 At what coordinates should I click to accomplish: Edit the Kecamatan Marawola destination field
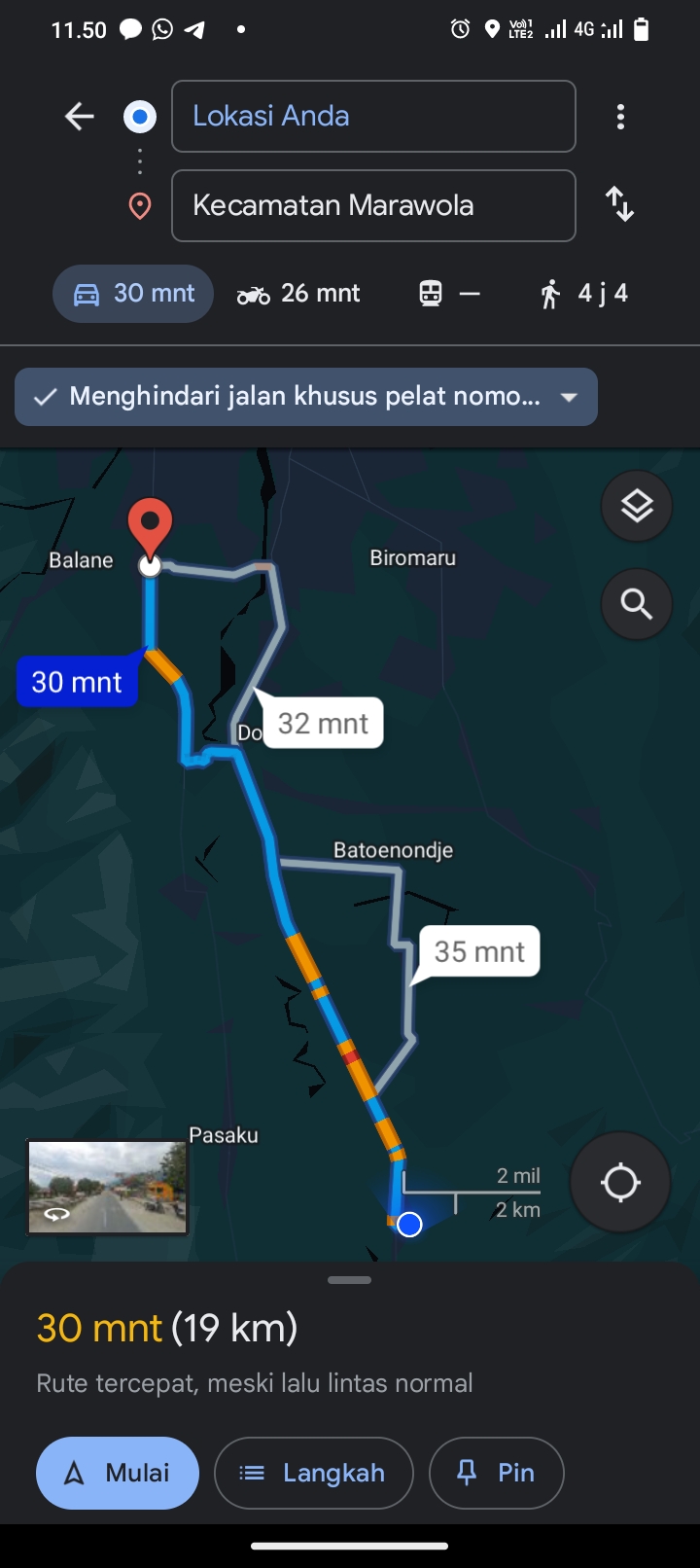[x=373, y=205]
